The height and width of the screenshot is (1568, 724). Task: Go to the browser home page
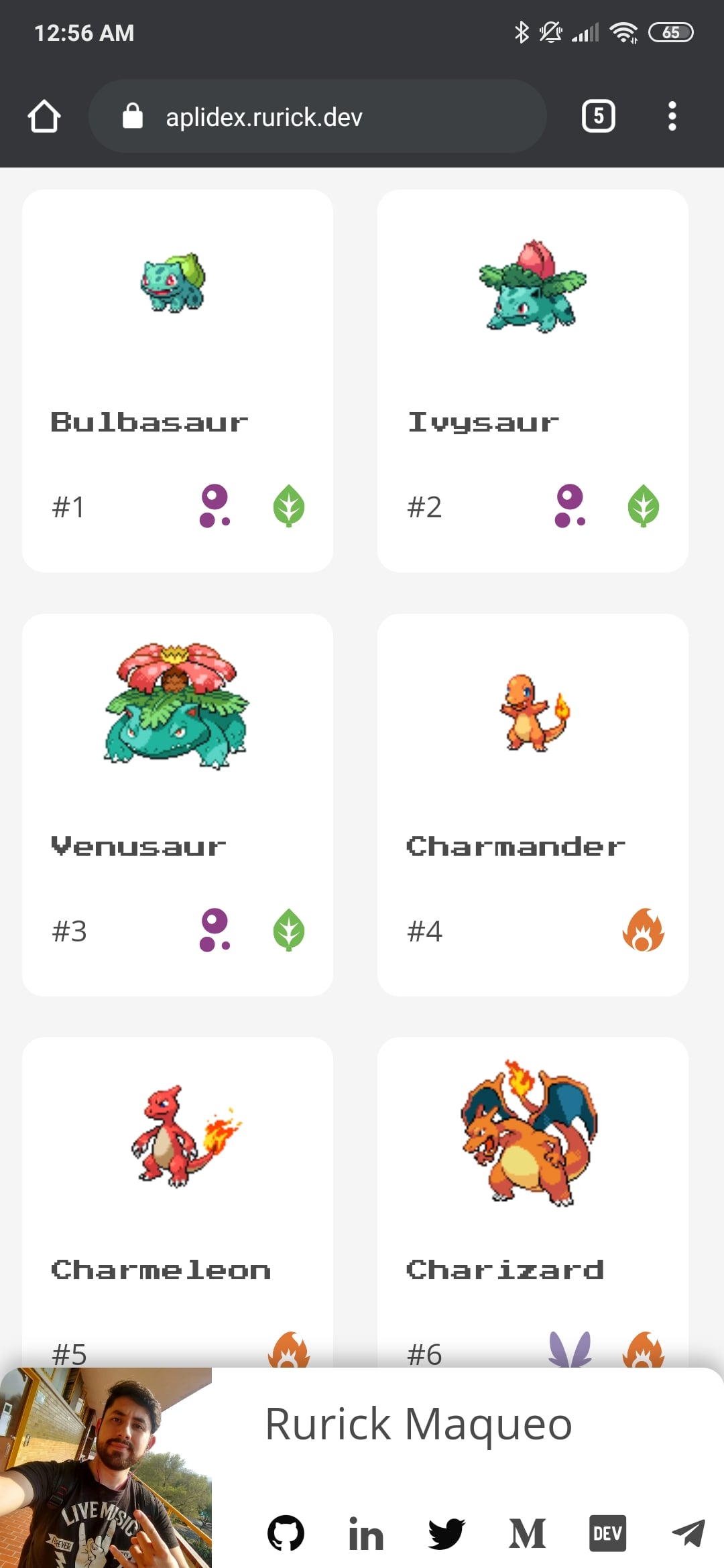point(44,117)
